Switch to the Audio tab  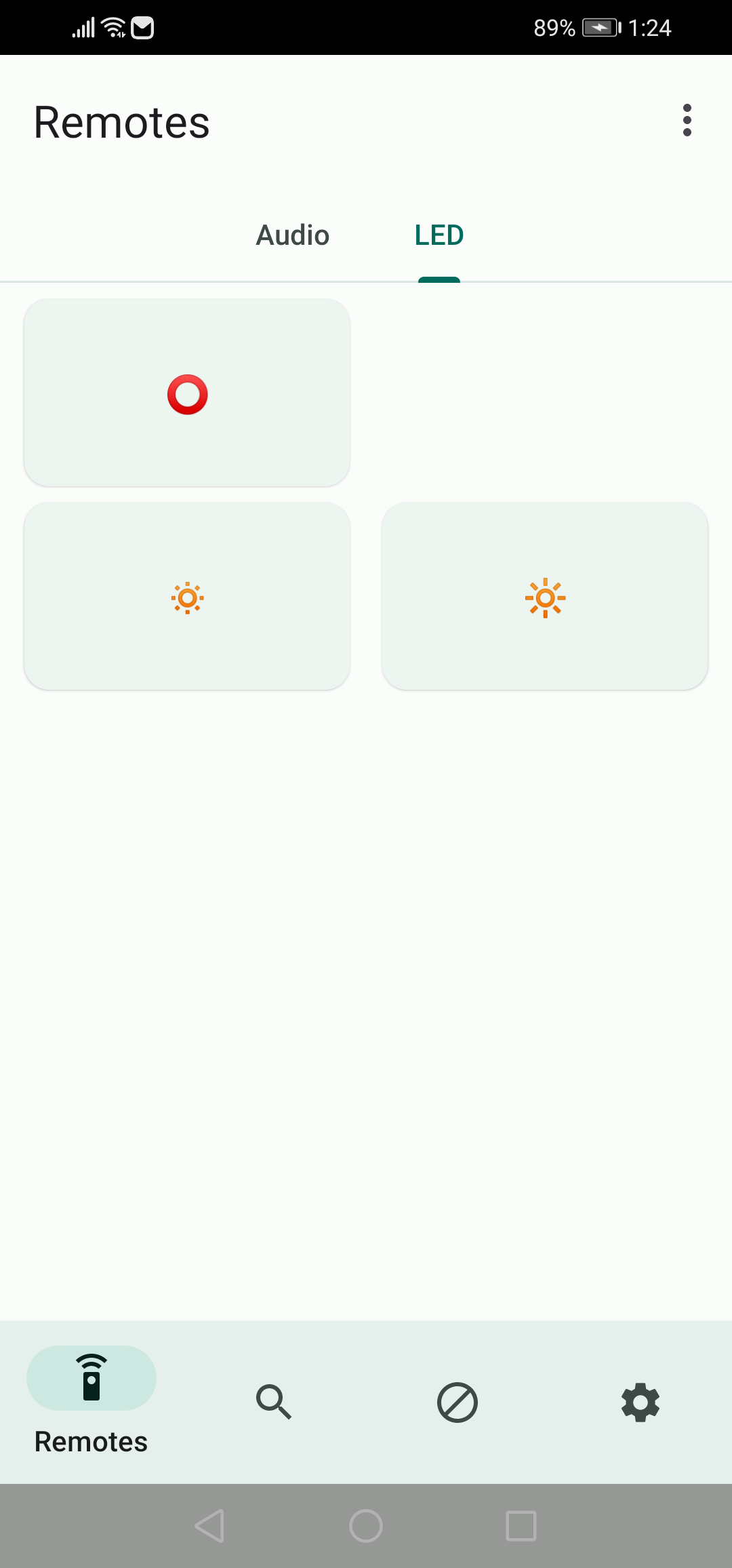(x=293, y=235)
